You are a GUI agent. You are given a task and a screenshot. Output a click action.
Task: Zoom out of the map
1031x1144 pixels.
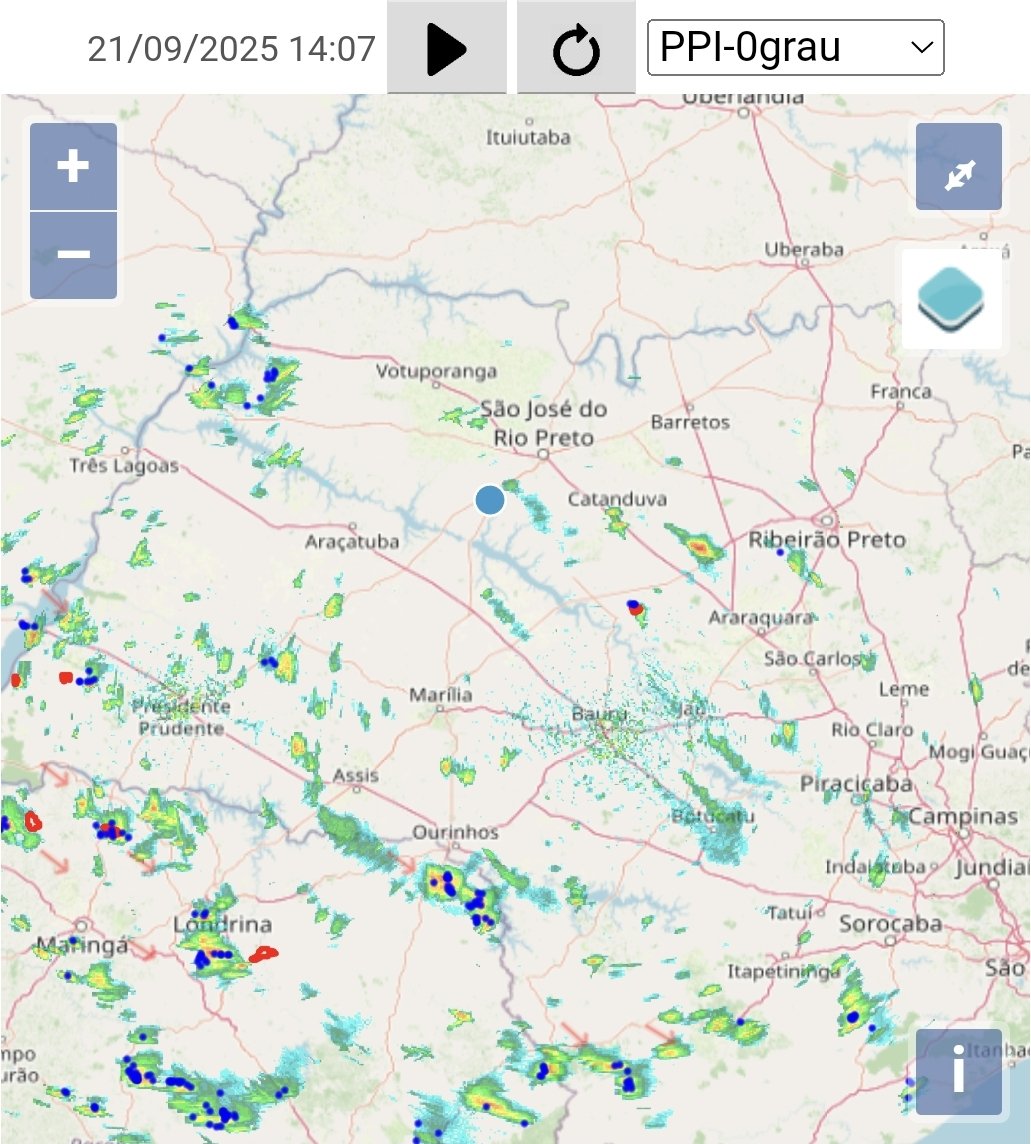73,255
